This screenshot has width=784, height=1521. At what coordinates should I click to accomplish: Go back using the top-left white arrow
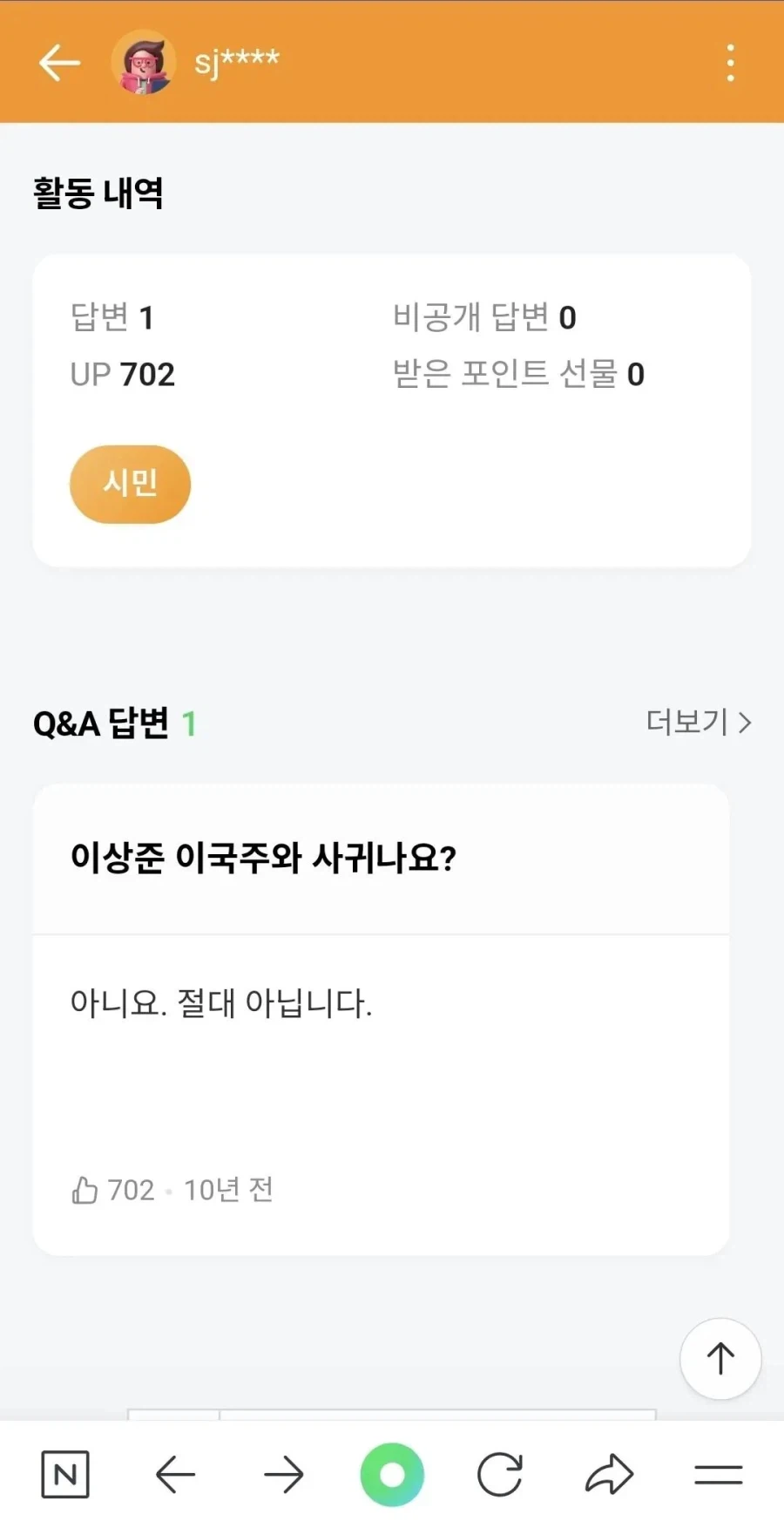click(58, 62)
